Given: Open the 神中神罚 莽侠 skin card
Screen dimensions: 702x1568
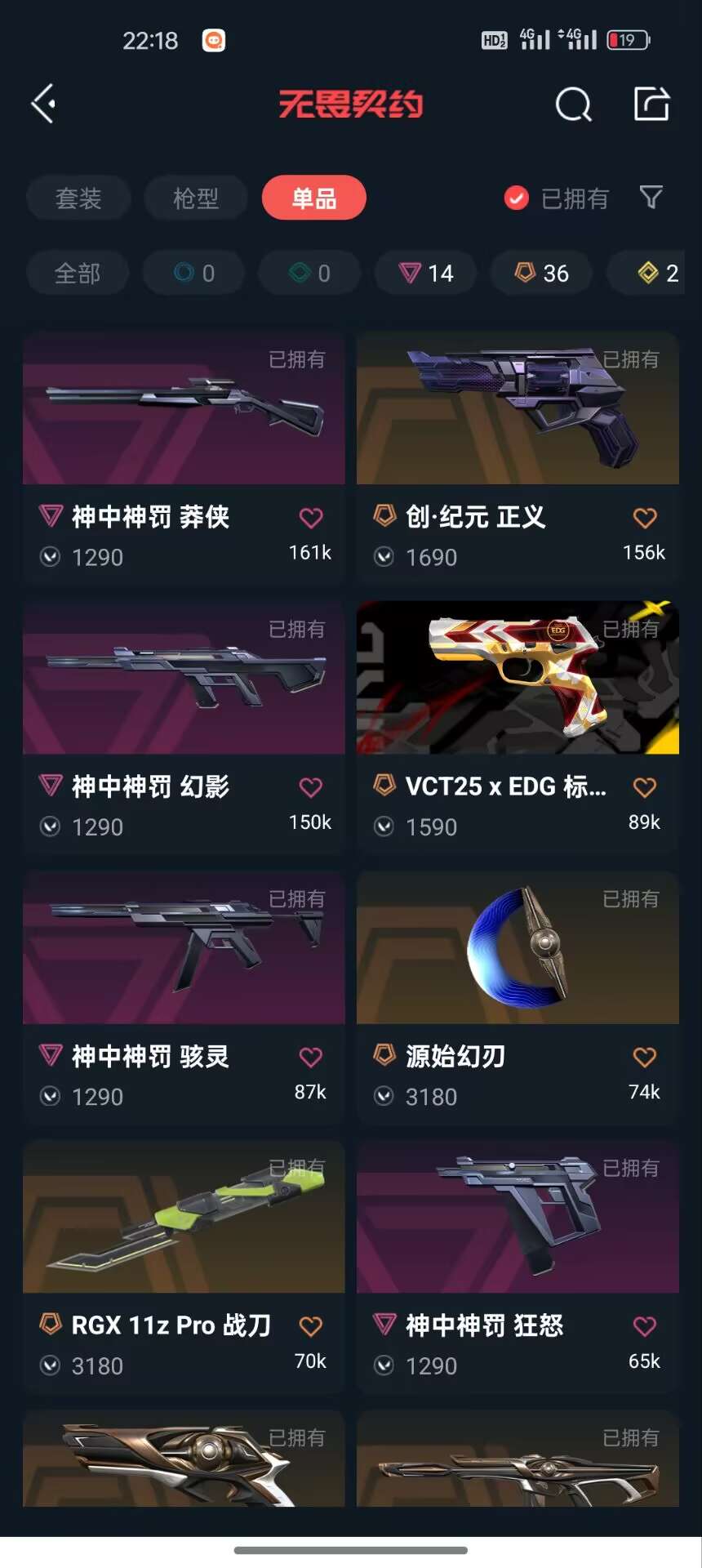Looking at the screenshot, I should tap(184, 408).
